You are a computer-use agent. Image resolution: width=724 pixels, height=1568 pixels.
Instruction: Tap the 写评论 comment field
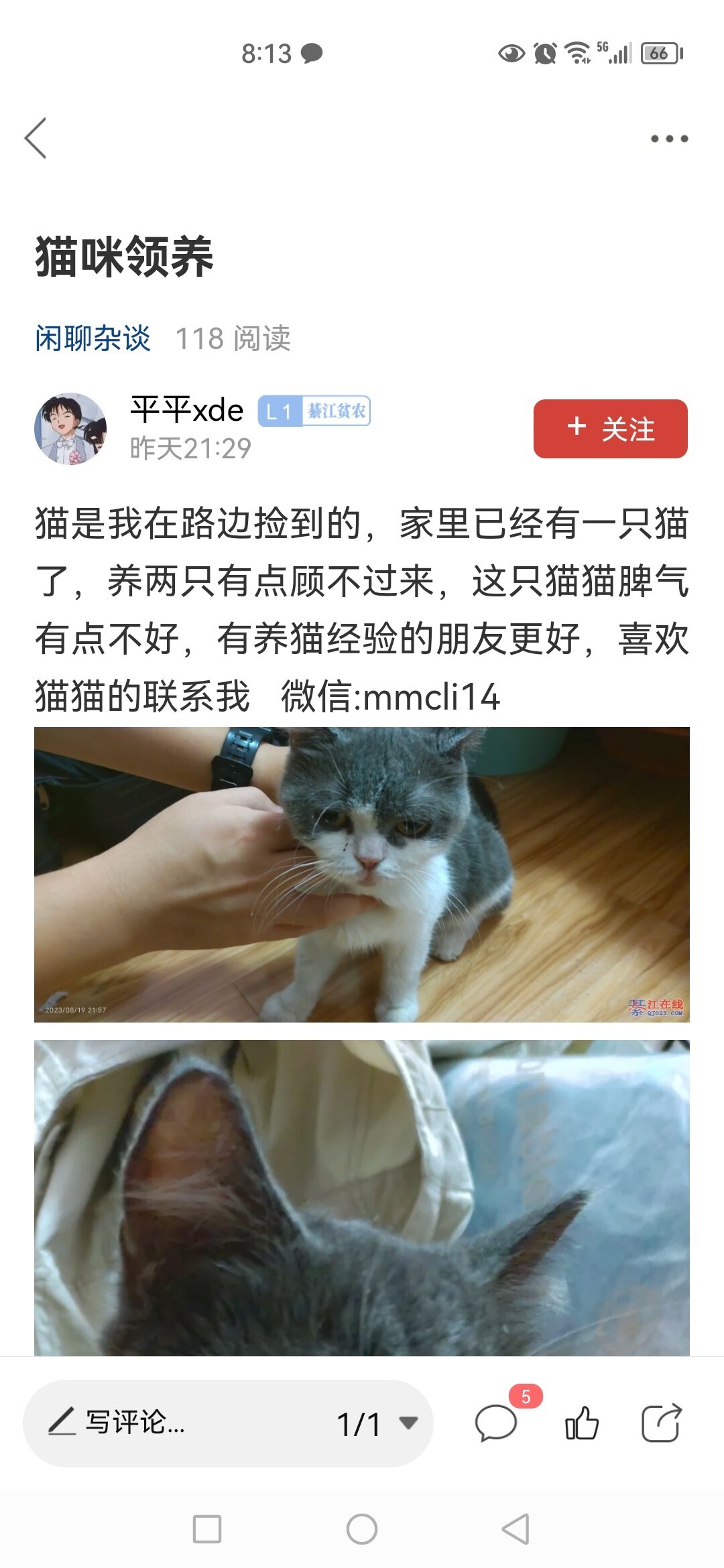(168, 1423)
